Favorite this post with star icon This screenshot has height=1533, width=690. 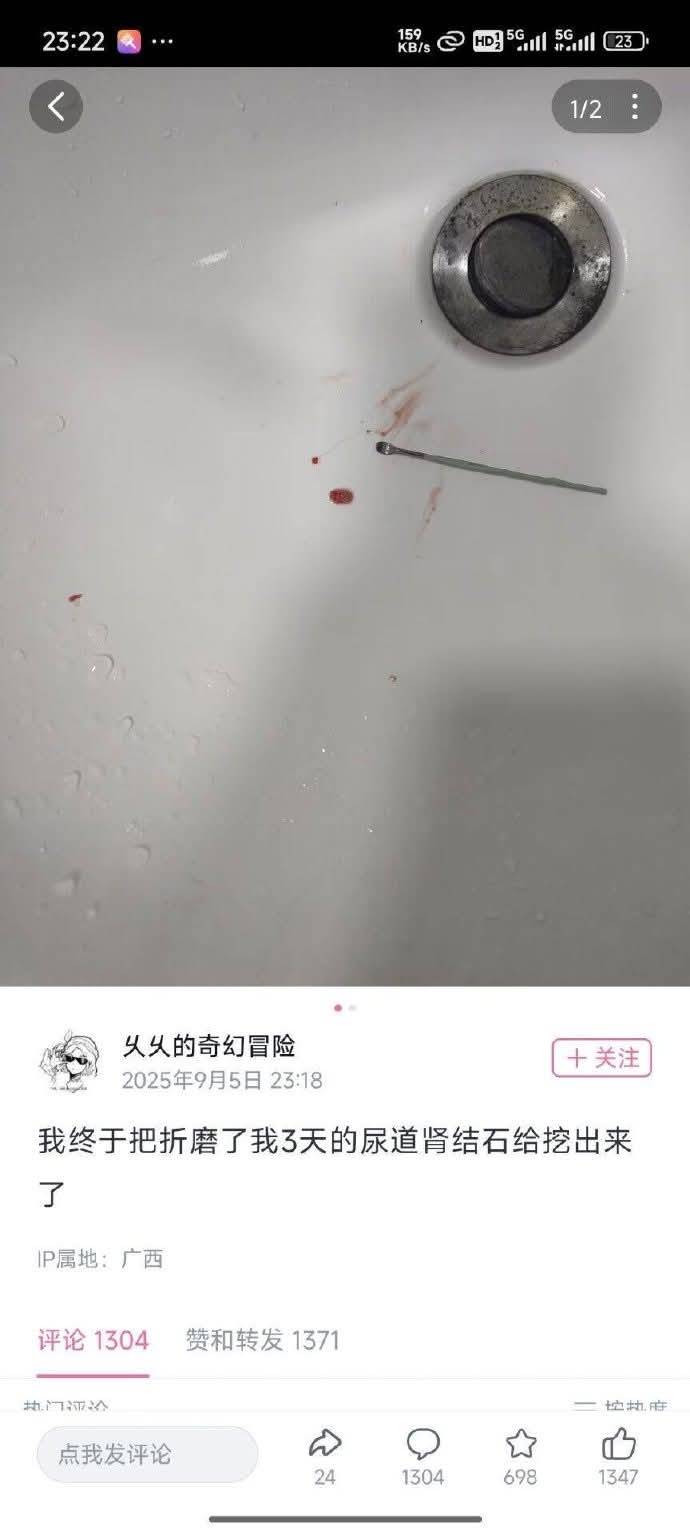[x=520, y=1443]
